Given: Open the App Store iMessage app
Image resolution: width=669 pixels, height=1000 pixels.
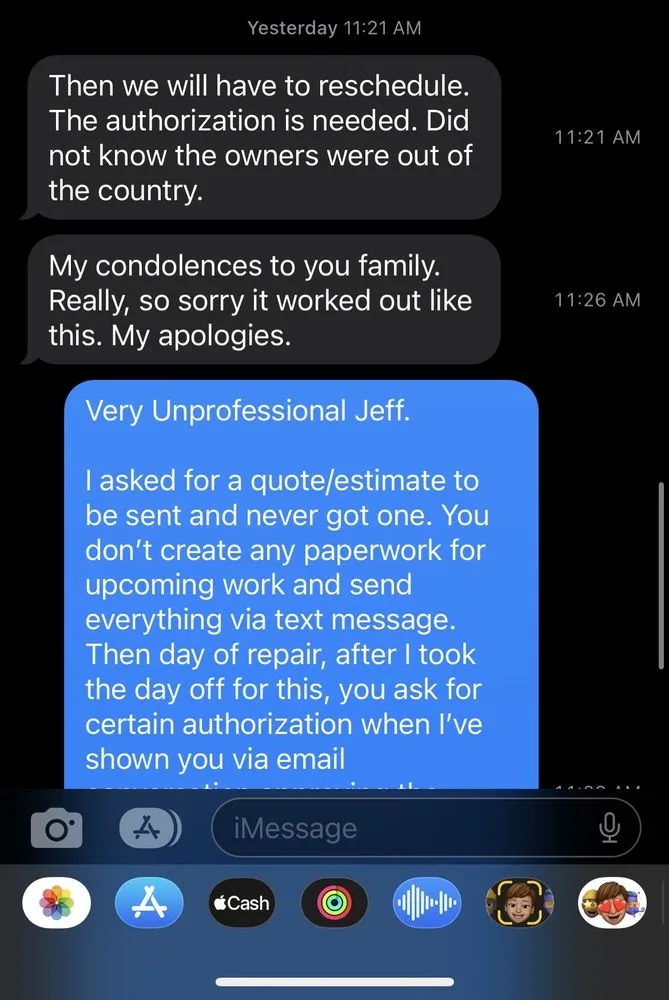Looking at the screenshot, I should pyautogui.click(x=149, y=903).
